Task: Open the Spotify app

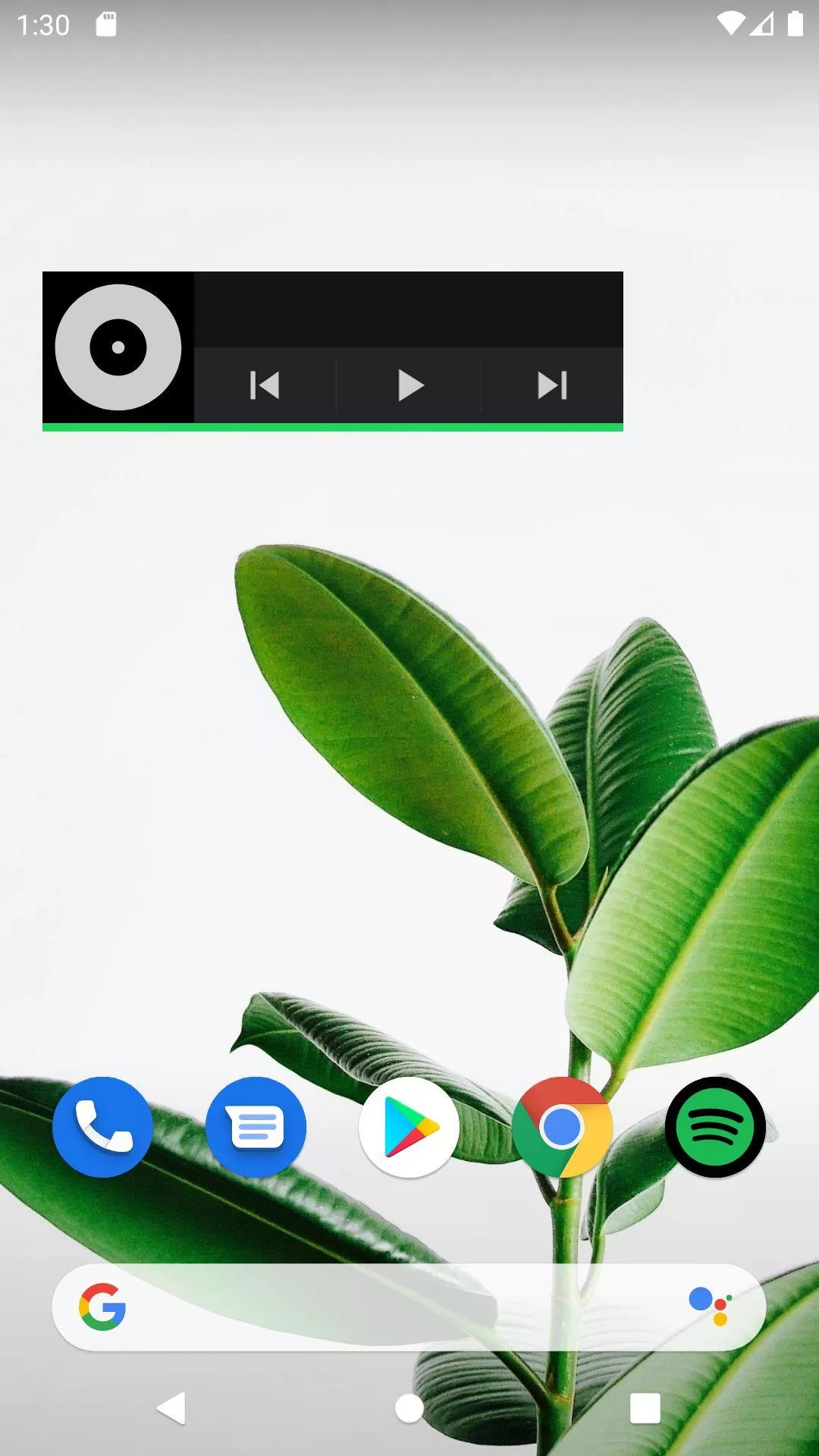Action: (x=715, y=1127)
